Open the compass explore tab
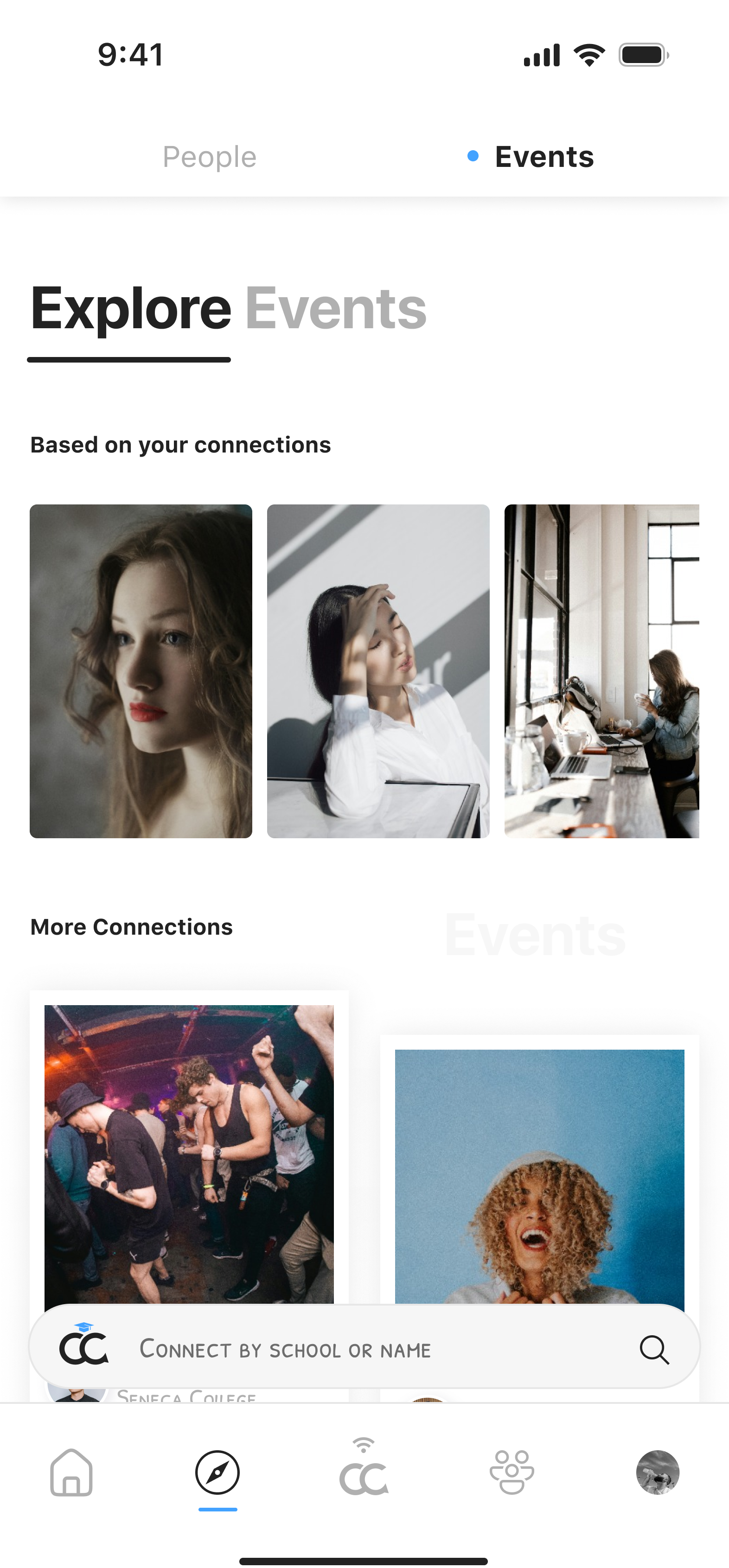Image resolution: width=729 pixels, height=1568 pixels. click(x=217, y=1472)
